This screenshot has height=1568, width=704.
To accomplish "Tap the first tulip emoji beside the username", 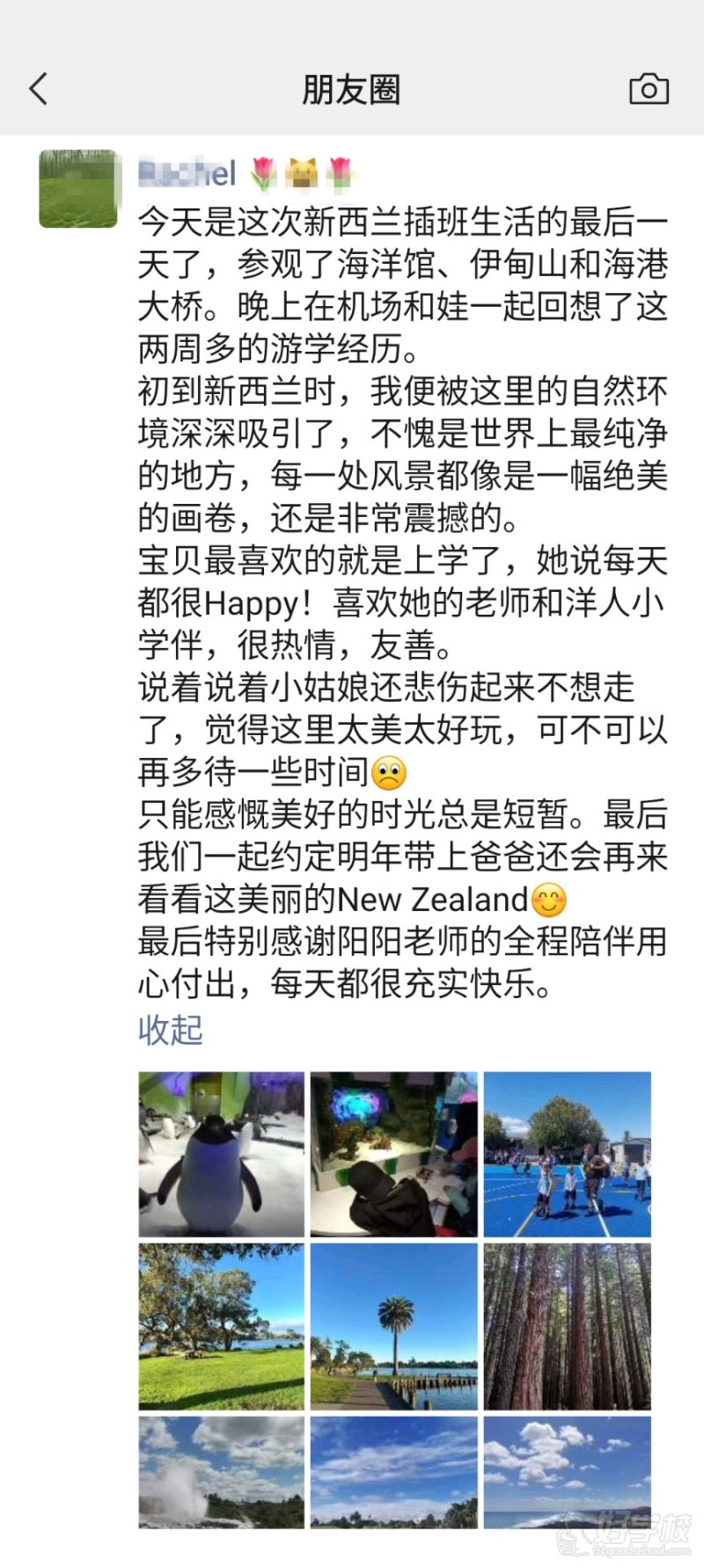I will pos(264,173).
